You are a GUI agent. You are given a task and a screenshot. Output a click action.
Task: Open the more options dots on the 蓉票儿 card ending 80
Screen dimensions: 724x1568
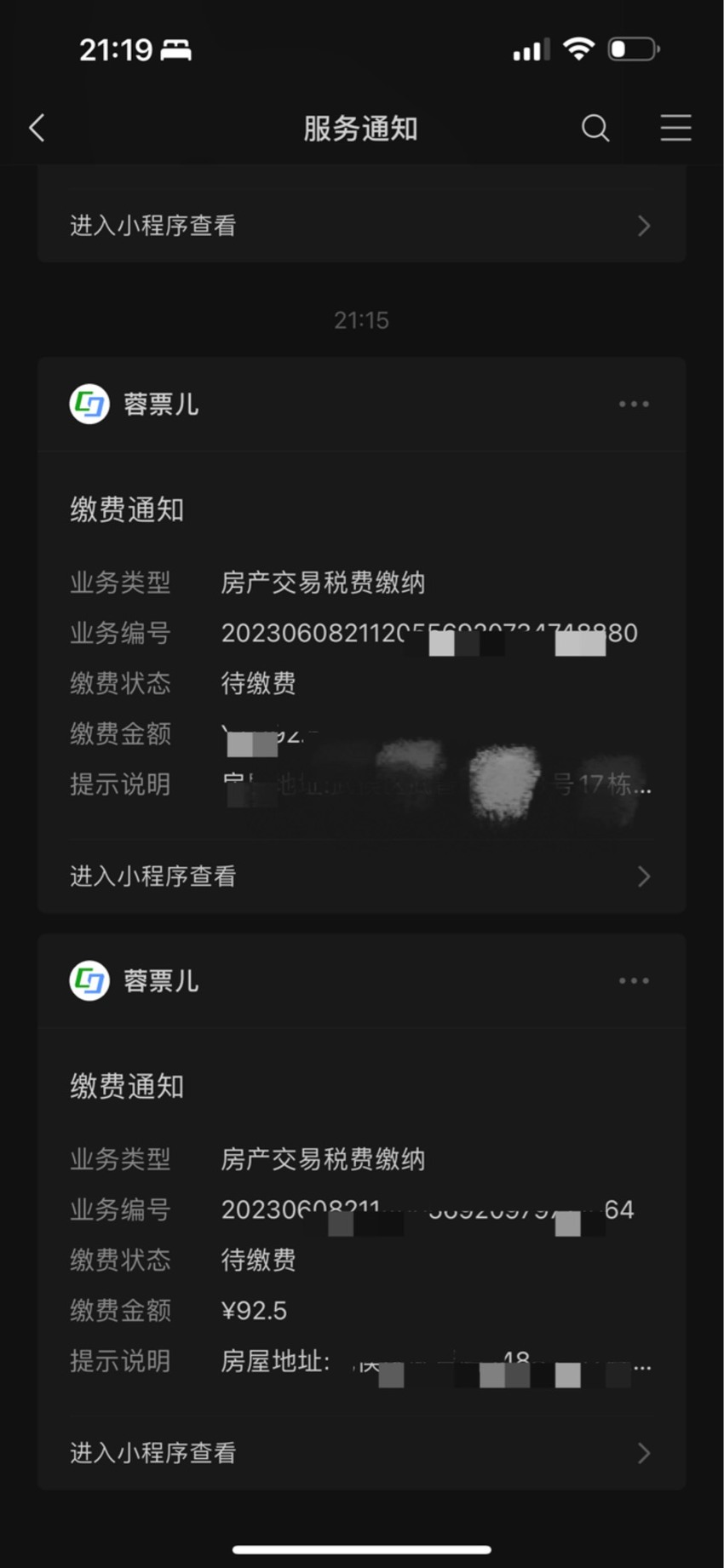(x=634, y=404)
